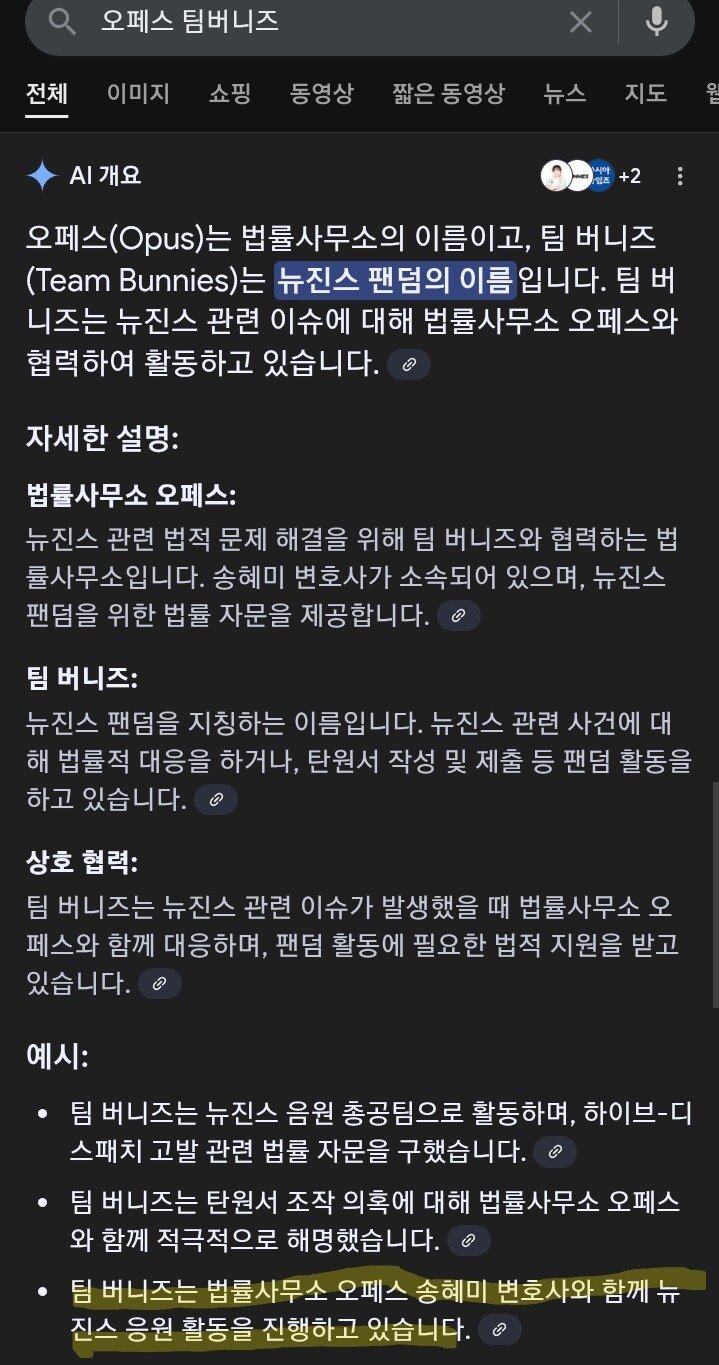The image size is (719, 1365).
Task: Switch to the 쇼핑 tab
Action: (230, 94)
